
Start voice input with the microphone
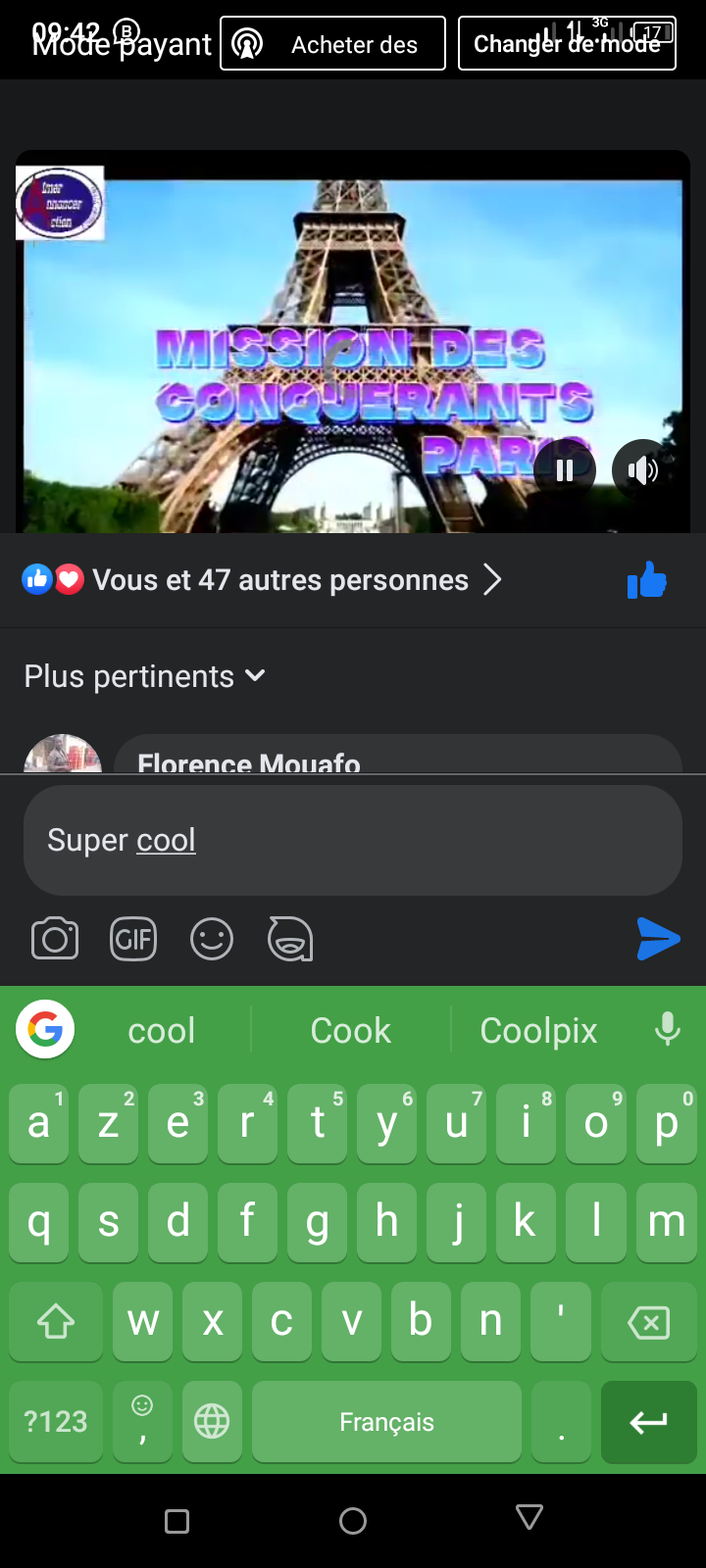point(668,1029)
